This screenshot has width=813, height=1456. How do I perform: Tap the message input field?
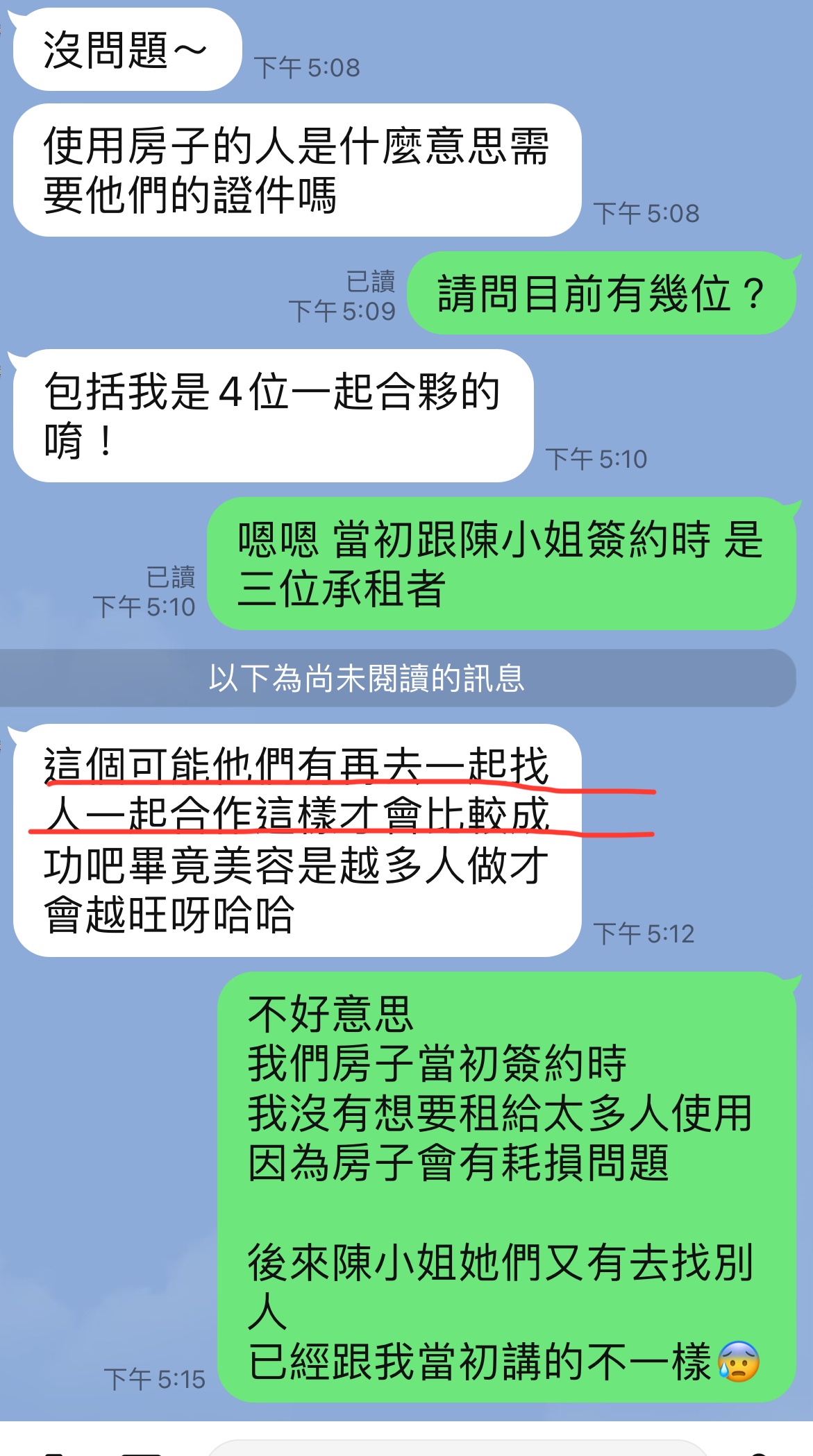pyautogui.click(x=458, y=1448)
